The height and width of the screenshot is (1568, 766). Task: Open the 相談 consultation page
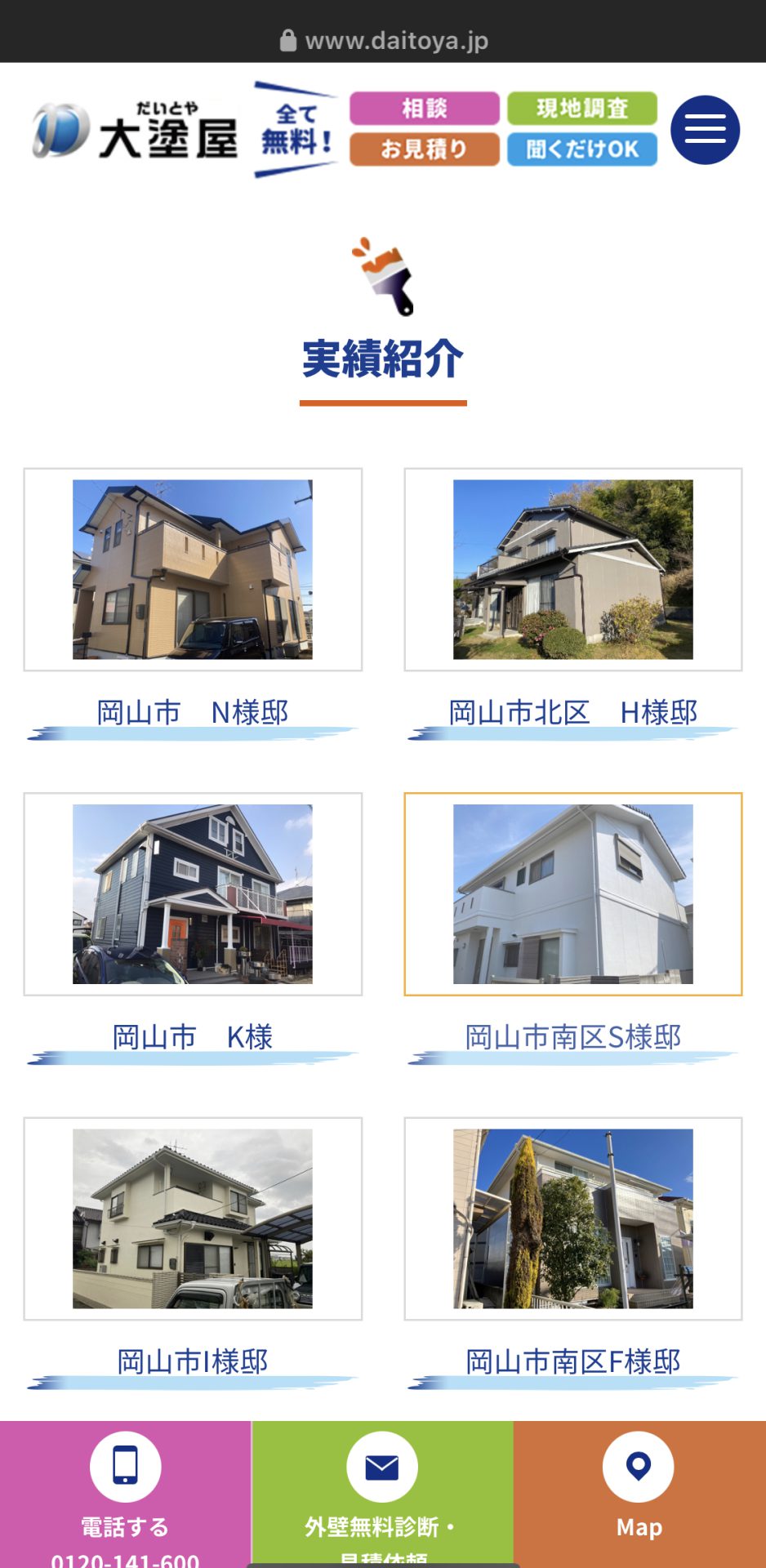(424, 108)
